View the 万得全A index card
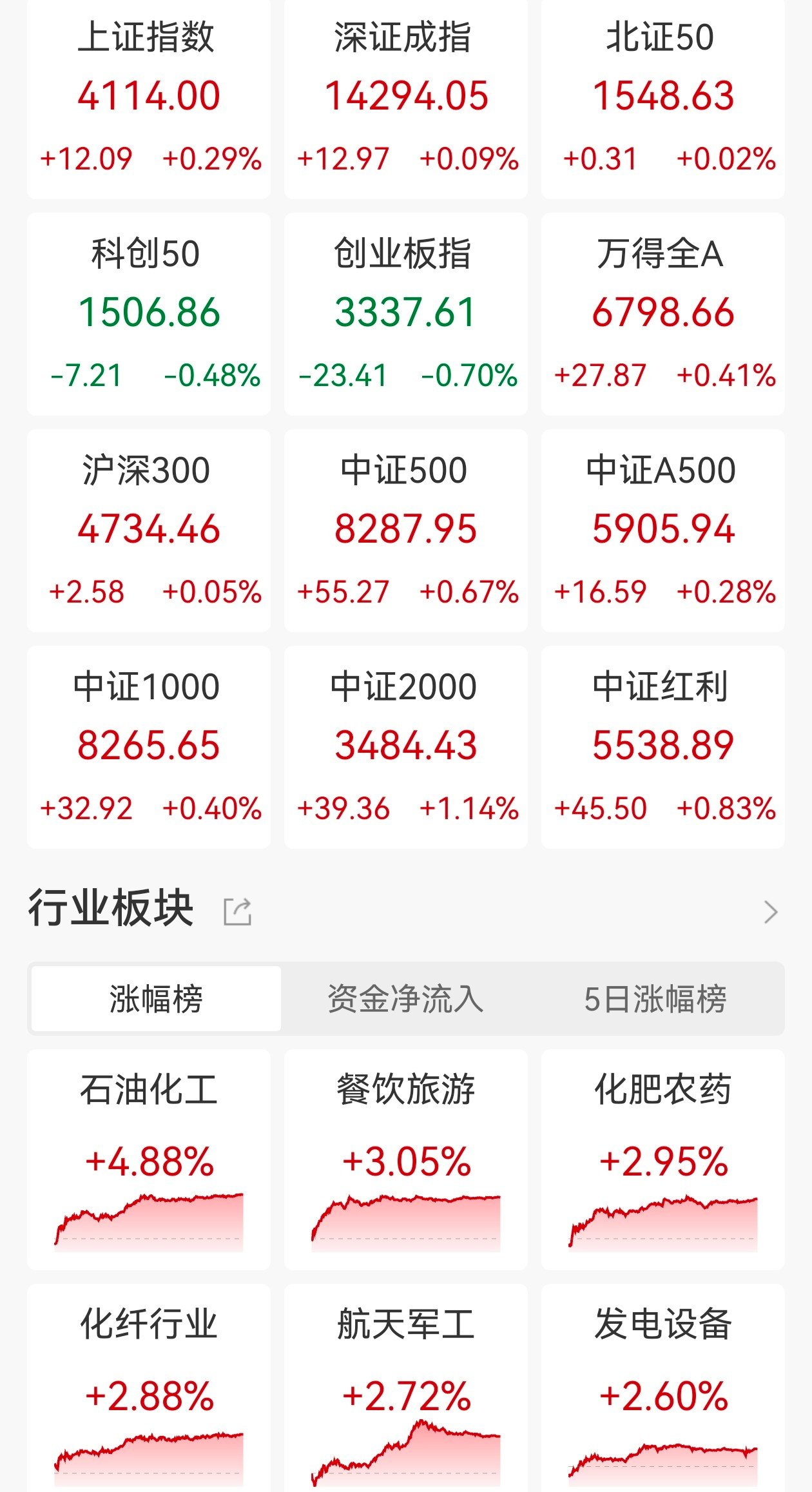 pos(662,314)
